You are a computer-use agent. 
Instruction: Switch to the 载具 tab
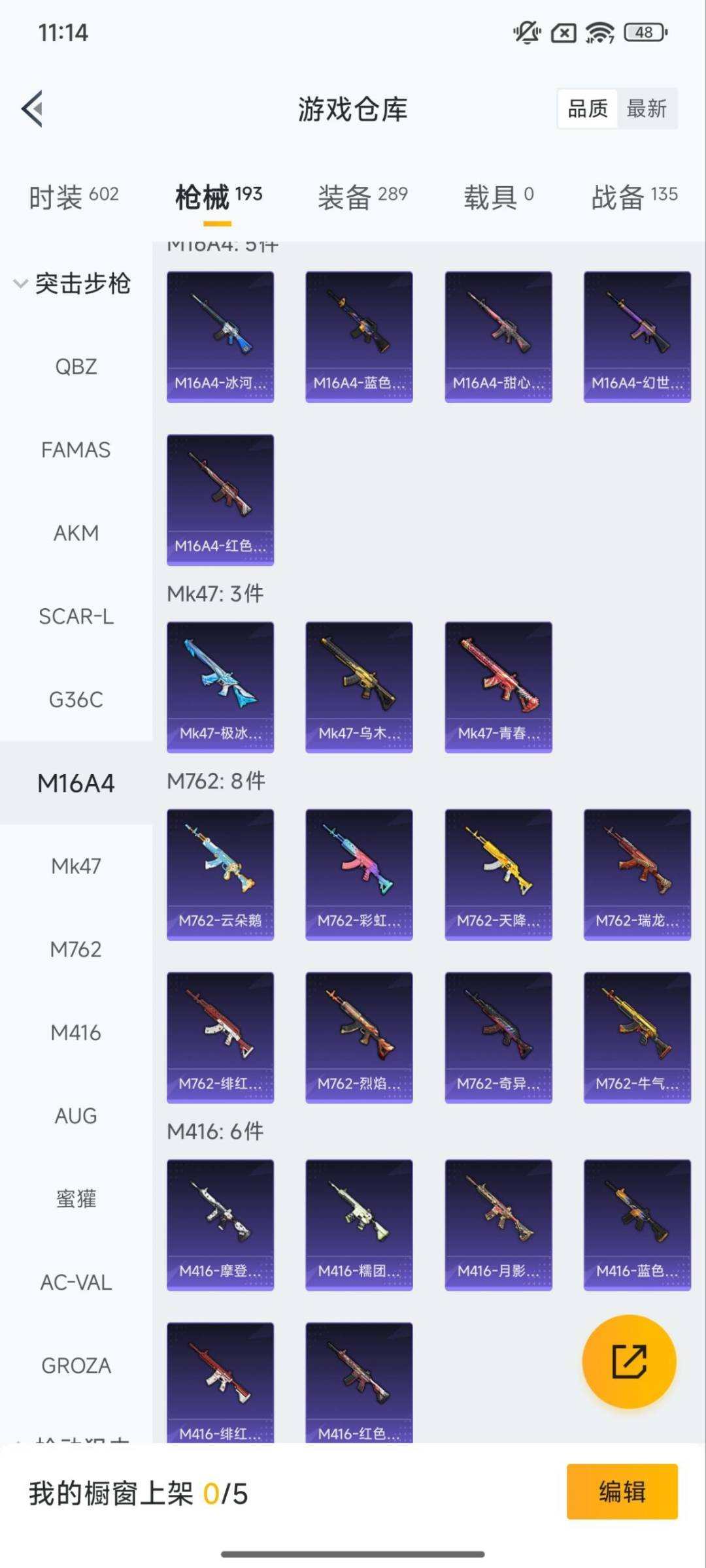point(498,196)
